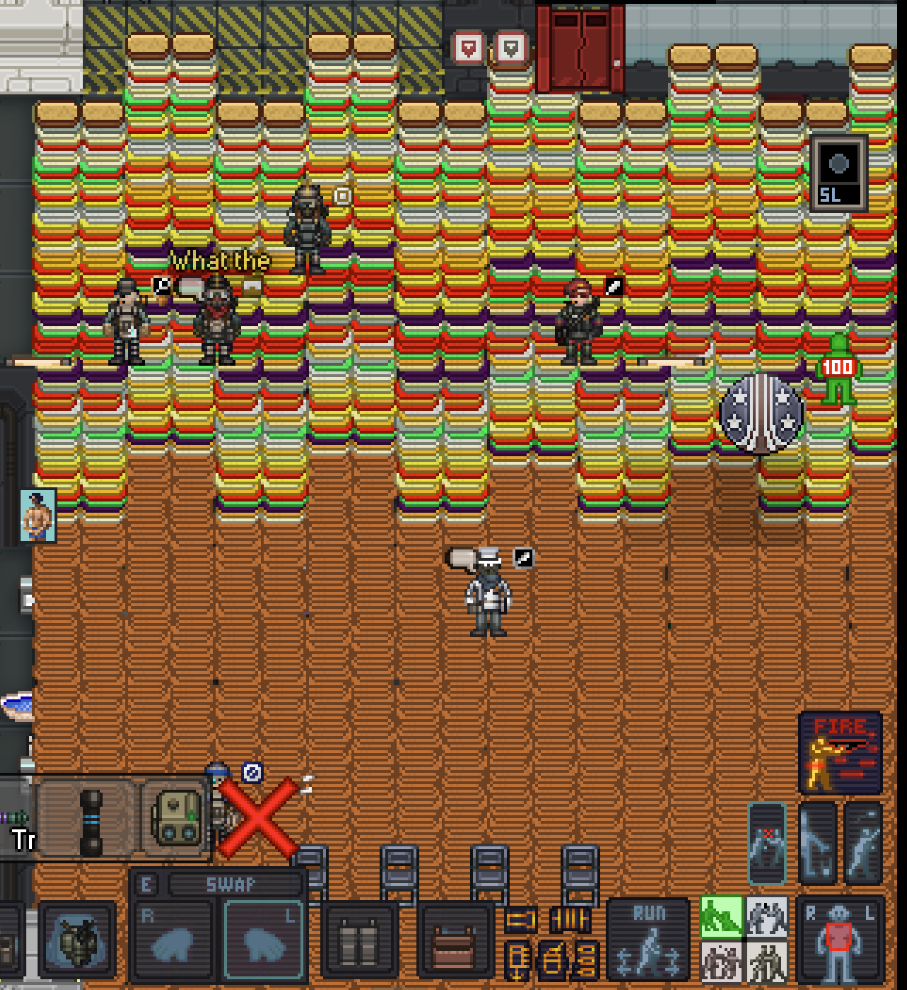Image resolution: width=907 pixels, height=990 pixels.
Task: Toggle the RUN movement mode
Action: pyautogui.click(x=648, y=940)
